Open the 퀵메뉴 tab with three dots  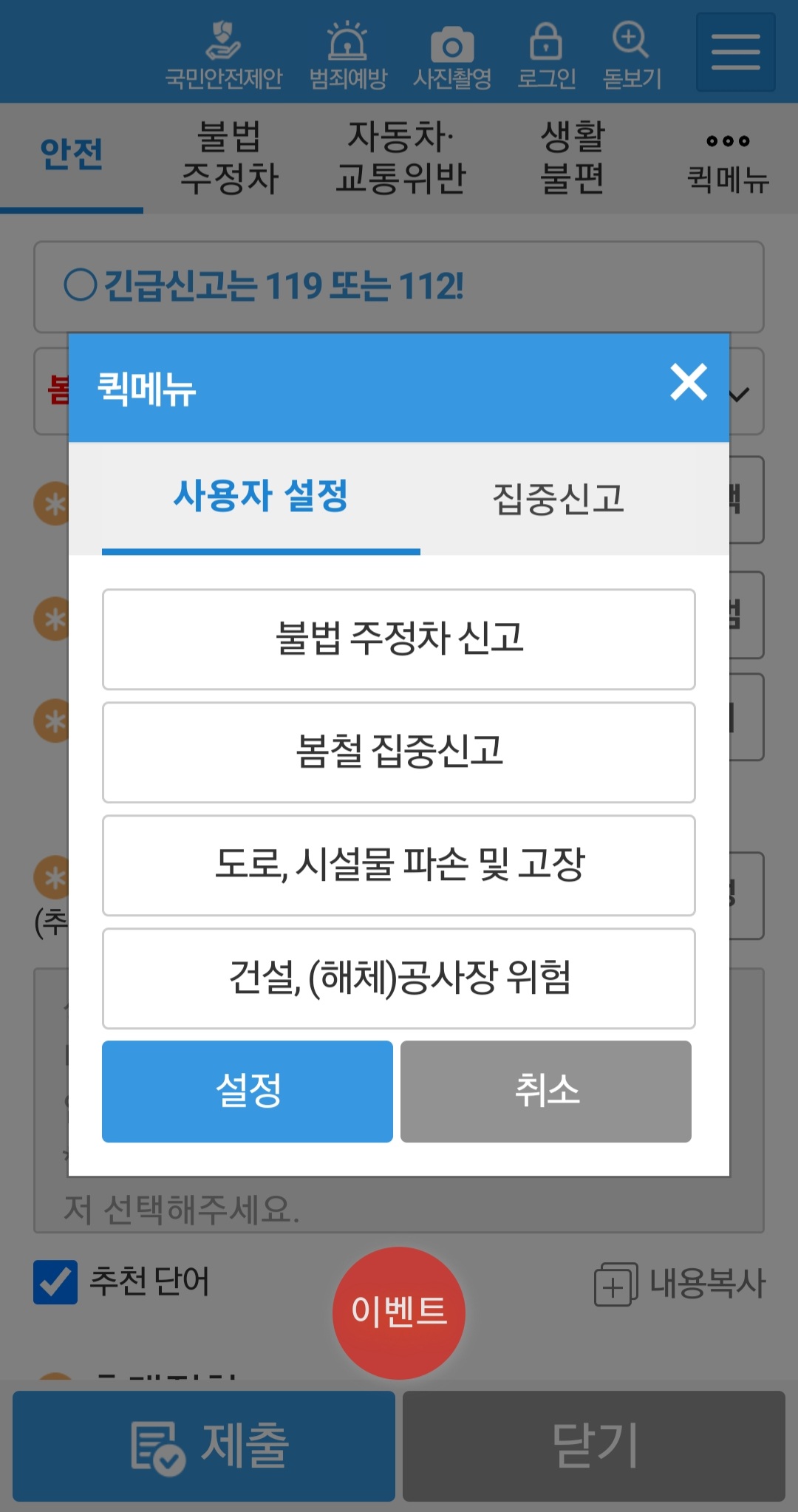pyautogui.click(x=727, y=157)
